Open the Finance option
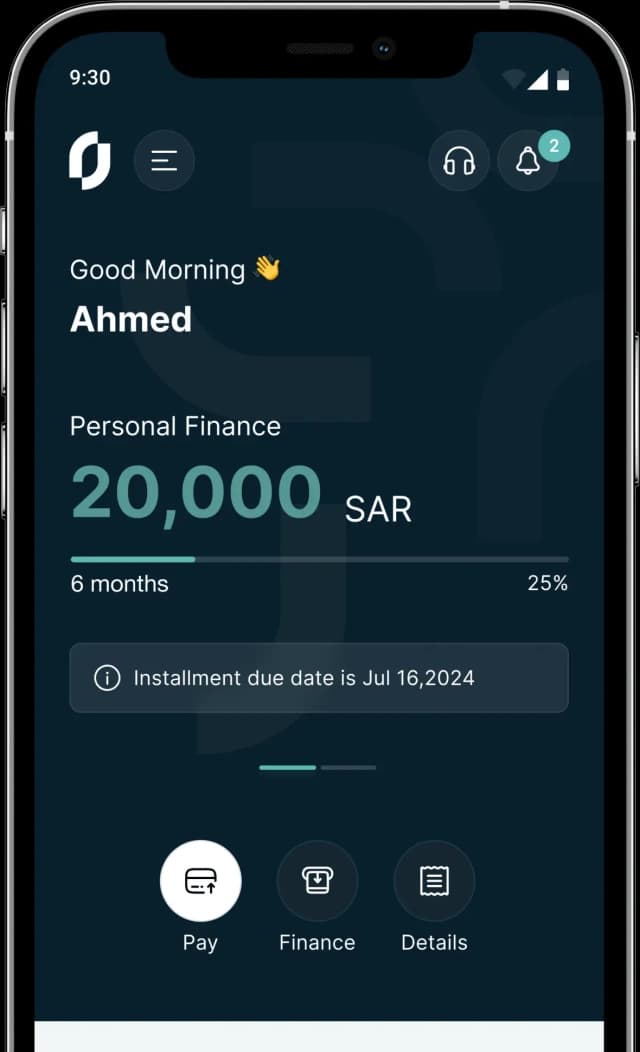 (x=317, y=881)
